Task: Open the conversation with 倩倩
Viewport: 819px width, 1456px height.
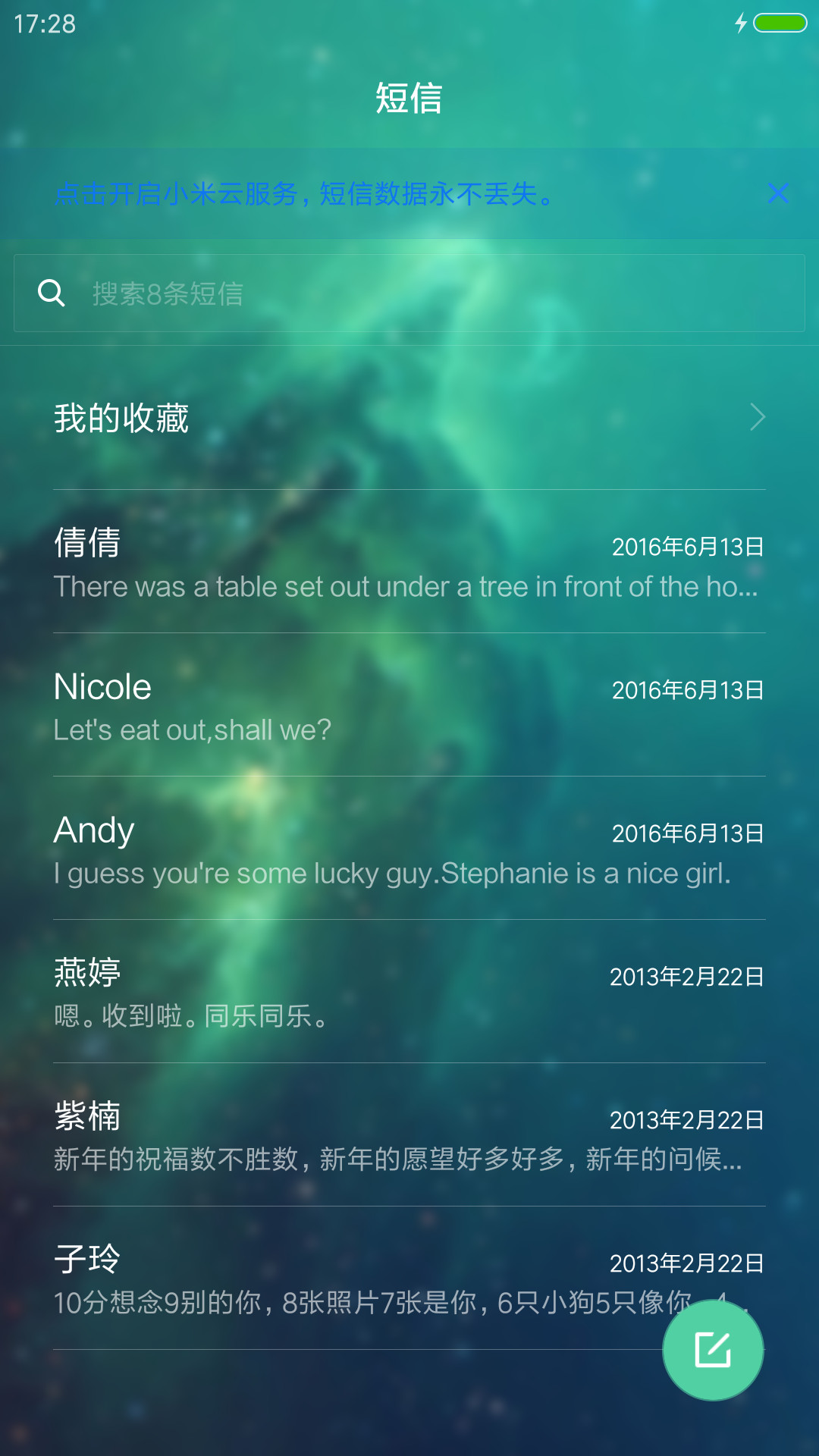Action: [x=409, y=562]
